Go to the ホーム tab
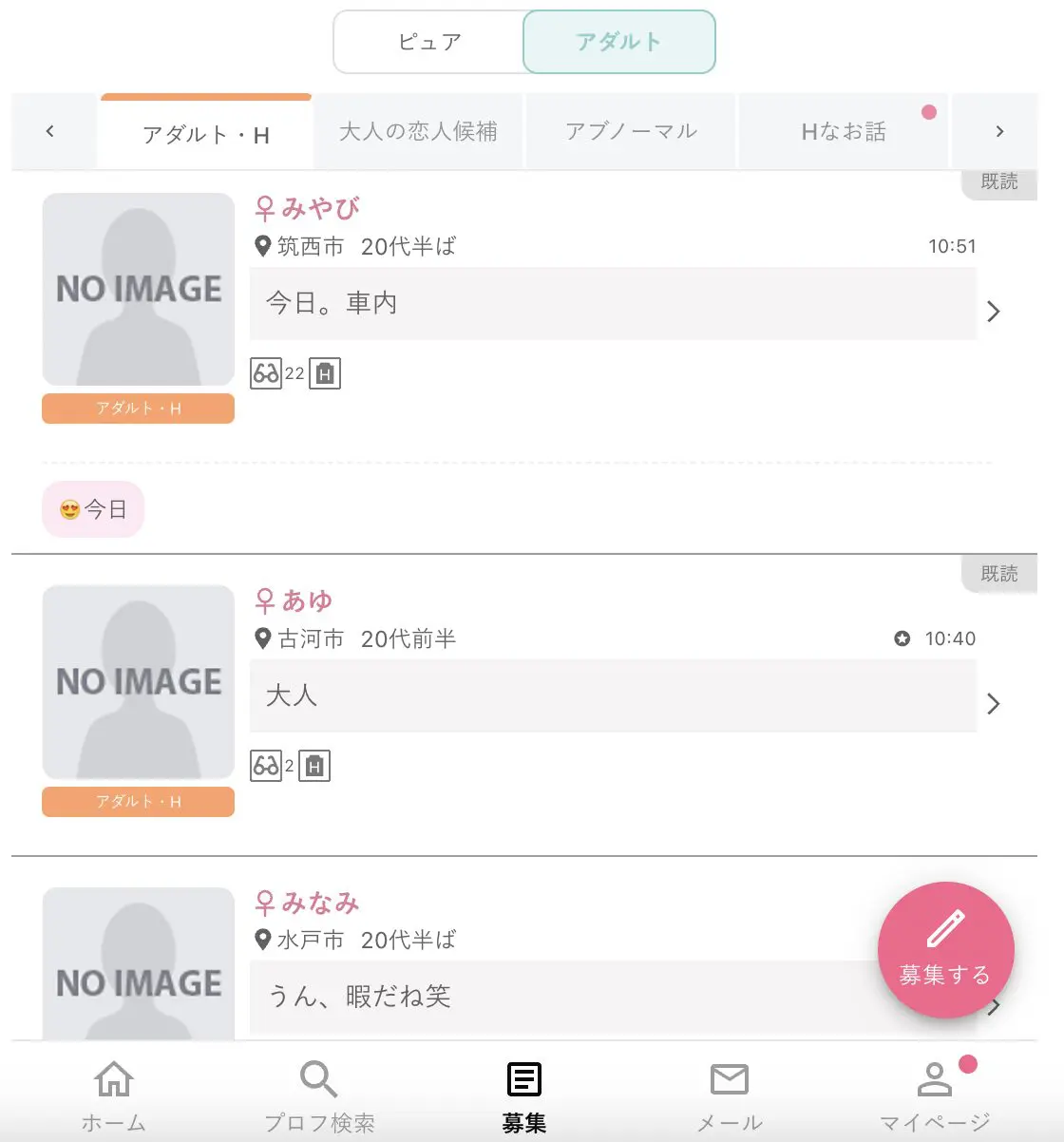This screenshot has width=1064, height=1142. point(113,1096)
